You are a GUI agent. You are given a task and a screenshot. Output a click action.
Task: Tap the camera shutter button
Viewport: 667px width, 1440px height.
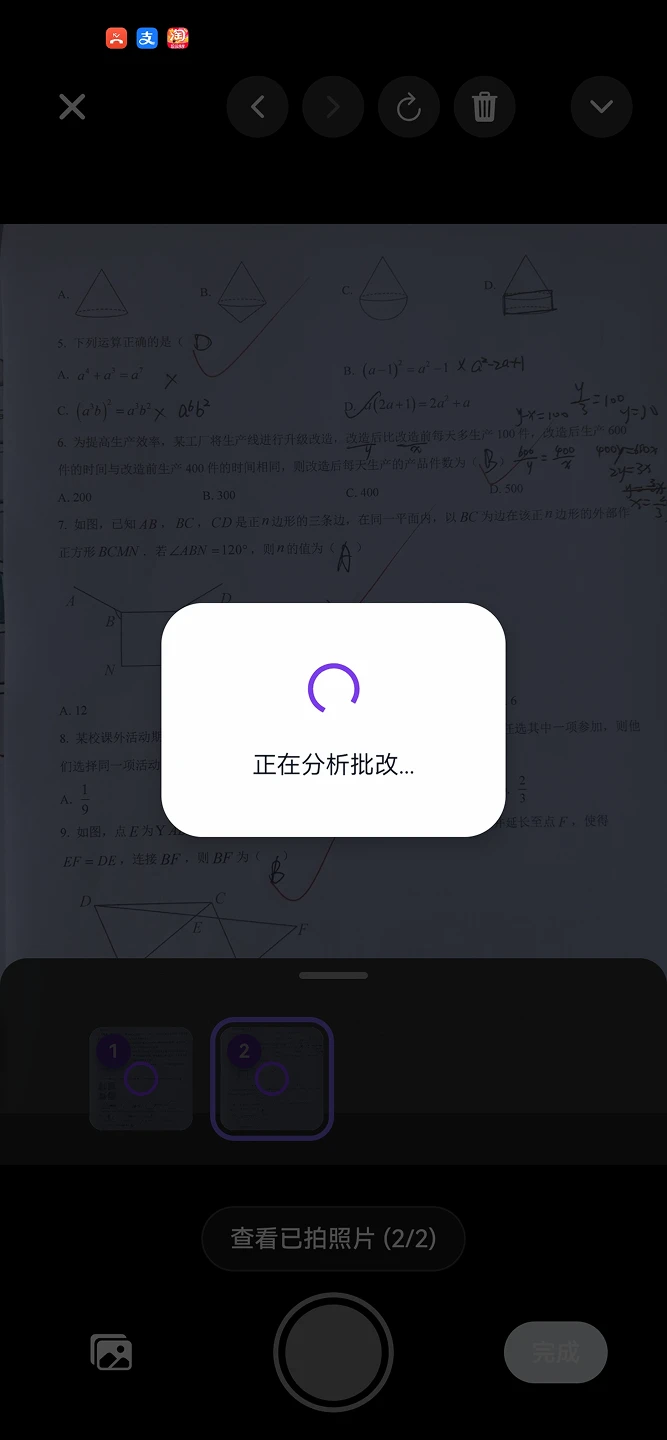click(333, 1352)
